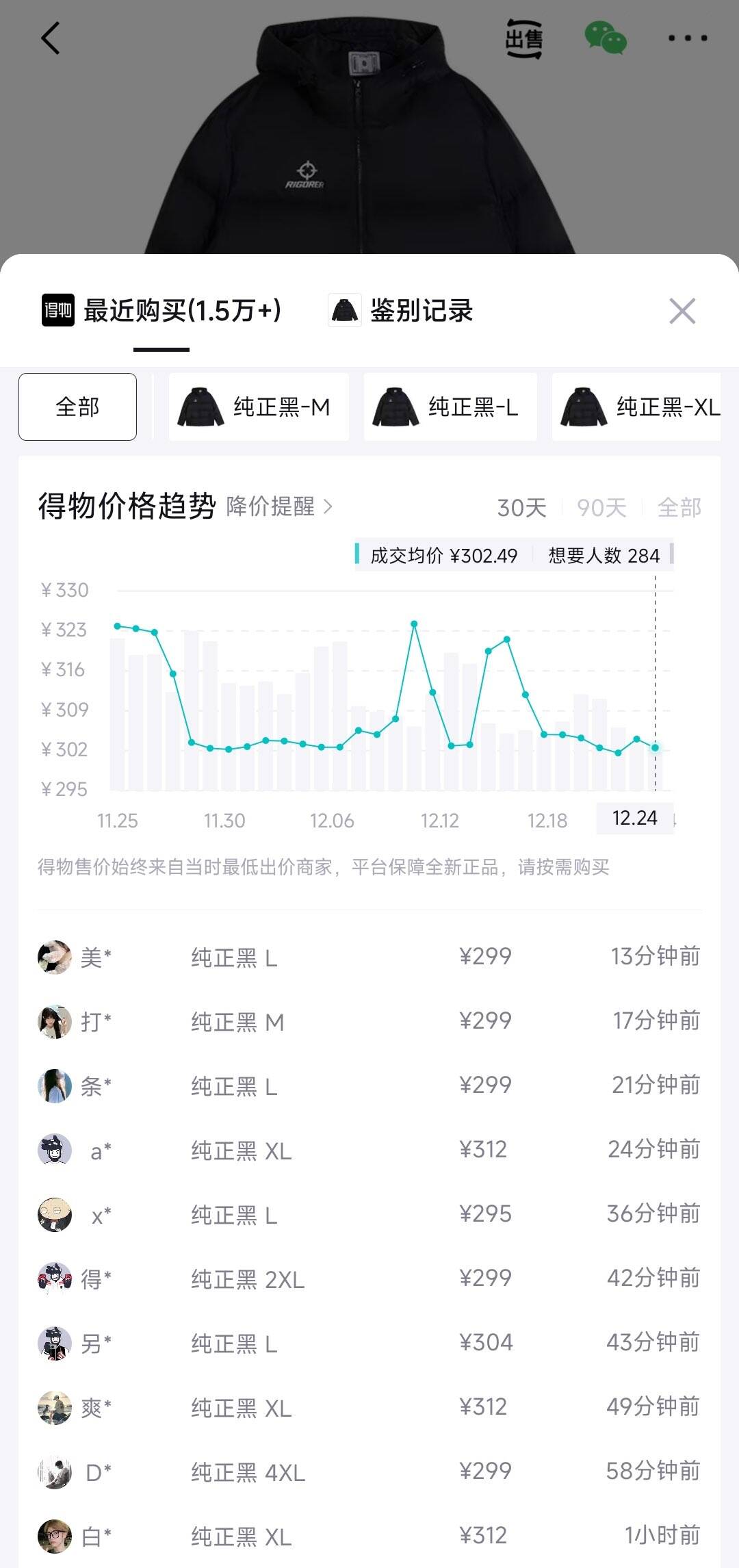The height and width of the screenshot is (1568, 739).
Task: Select the 最近购买(1.5万+) tab
Action: [181, 311]
